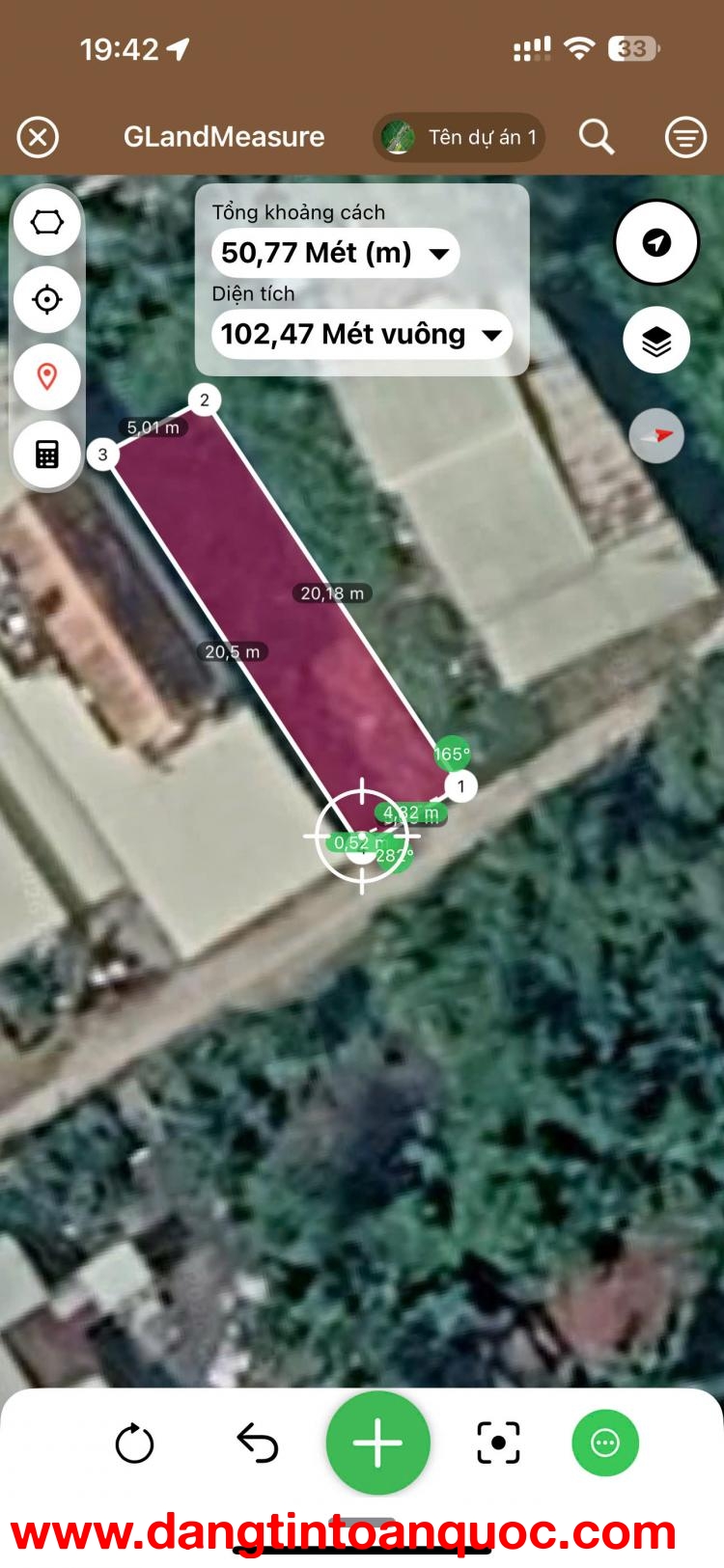Open more options with the green ellipsis
Screen dimensions: 724x1568
(x=605, y=1444)
